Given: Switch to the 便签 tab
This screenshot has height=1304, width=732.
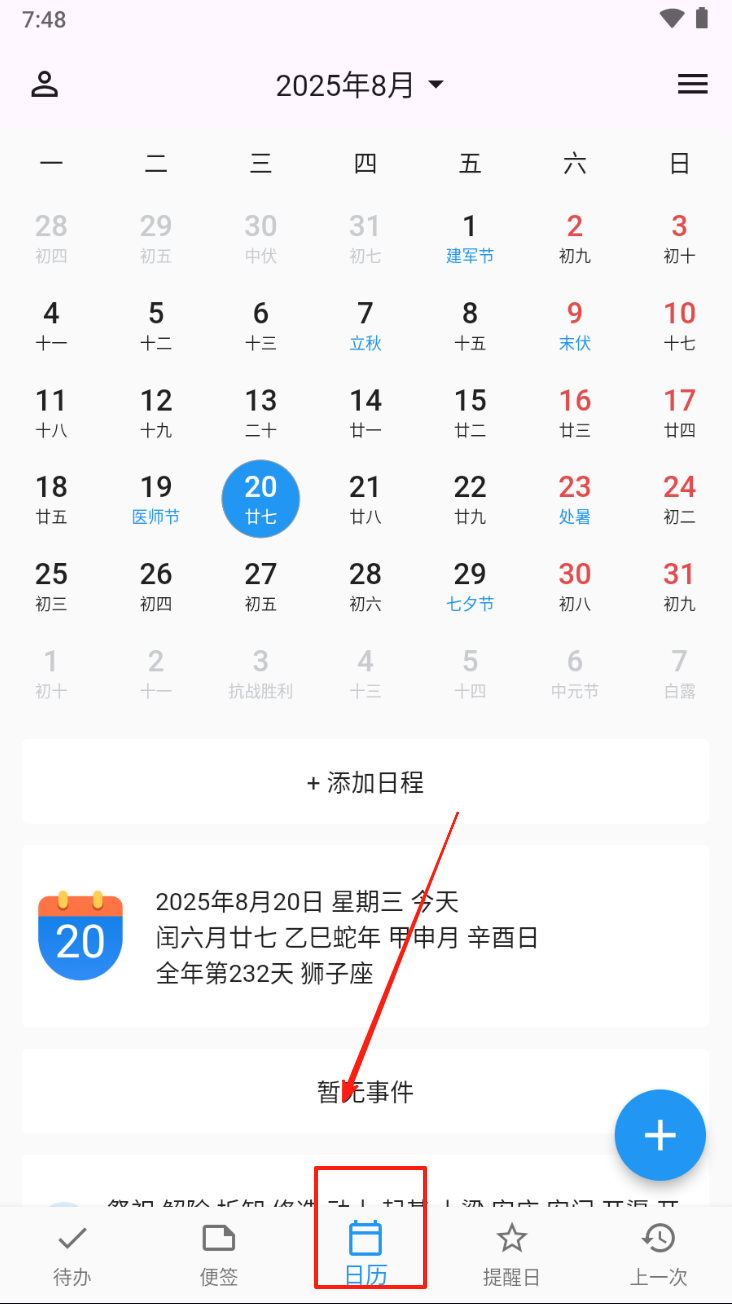Looking at the screenshot, I should click(218, 1254).
